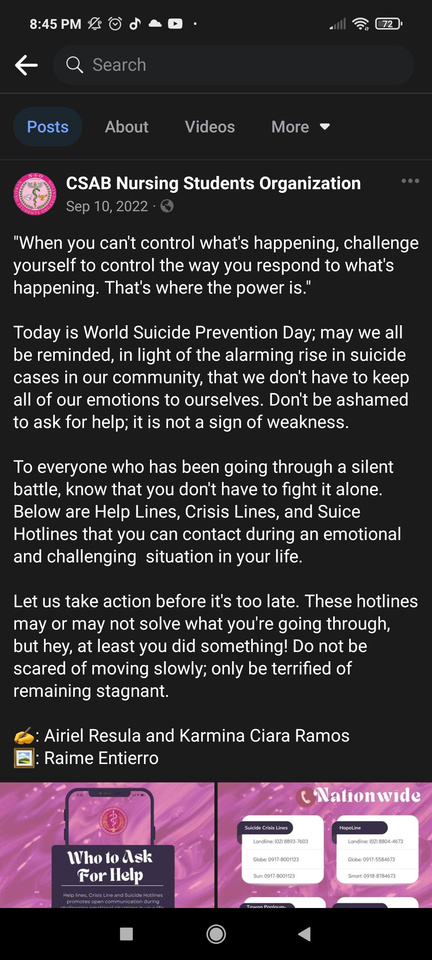The height and width of the screenshot is (960, 432).
Task: Open the post's three-dot options menu
Action: pyautogui.click(x=410, y=181)
